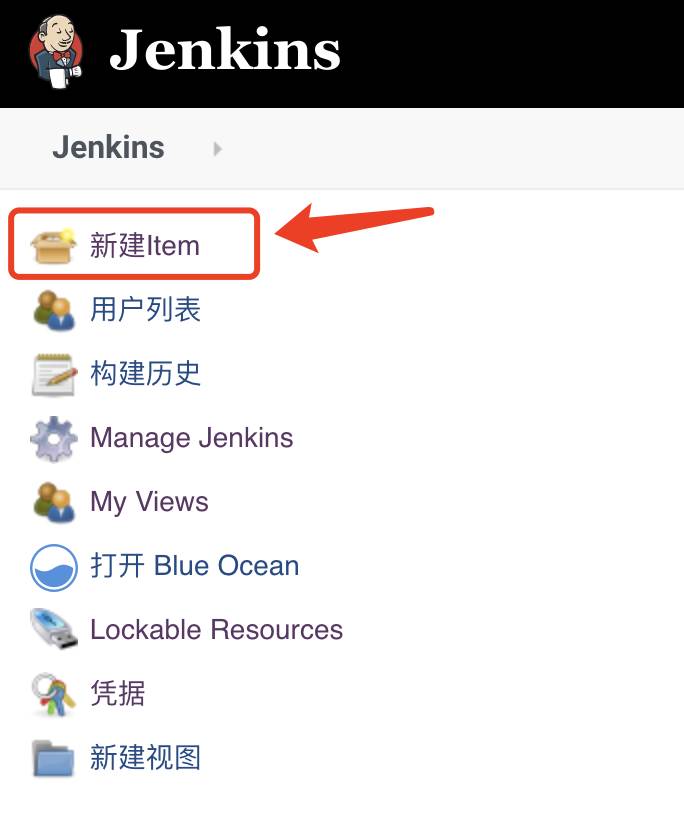Launch 打开 Blue Ocean

194,565
